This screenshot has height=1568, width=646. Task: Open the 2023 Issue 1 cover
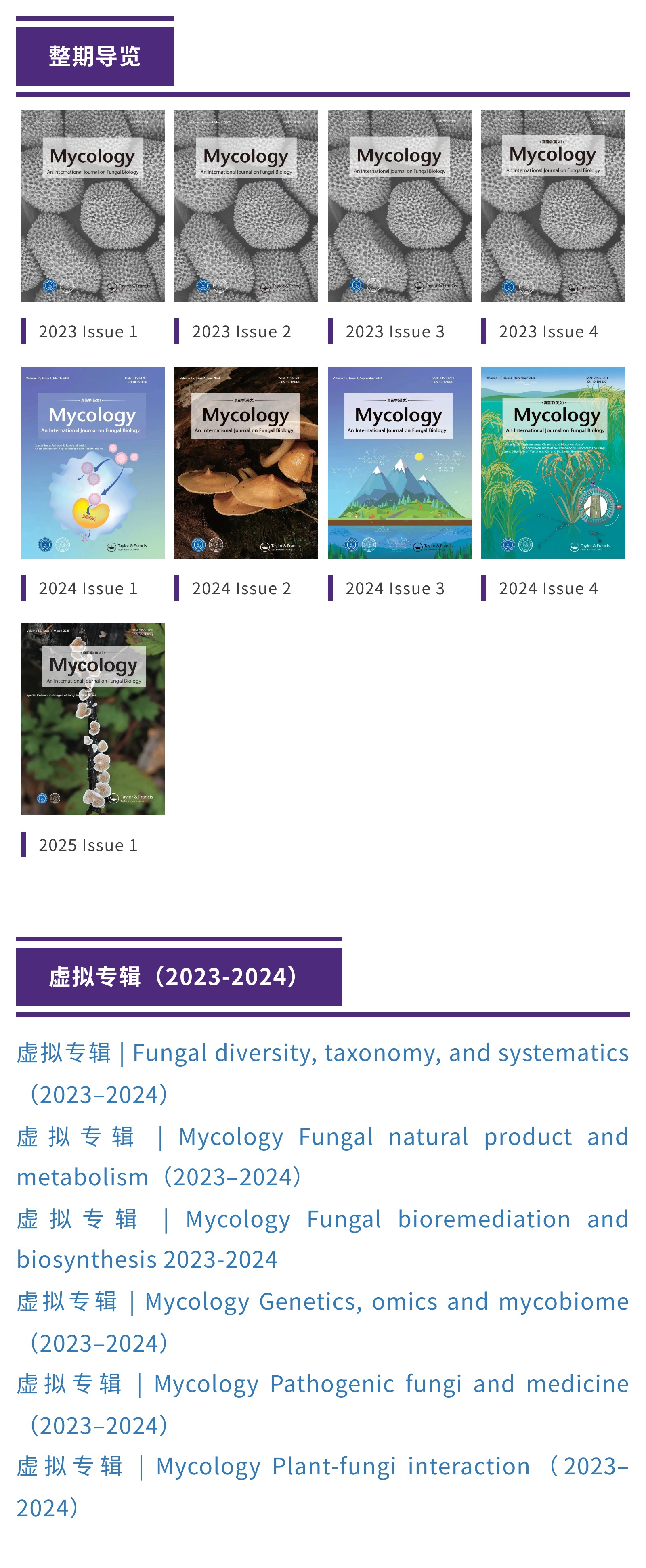[x=92, y=206]
